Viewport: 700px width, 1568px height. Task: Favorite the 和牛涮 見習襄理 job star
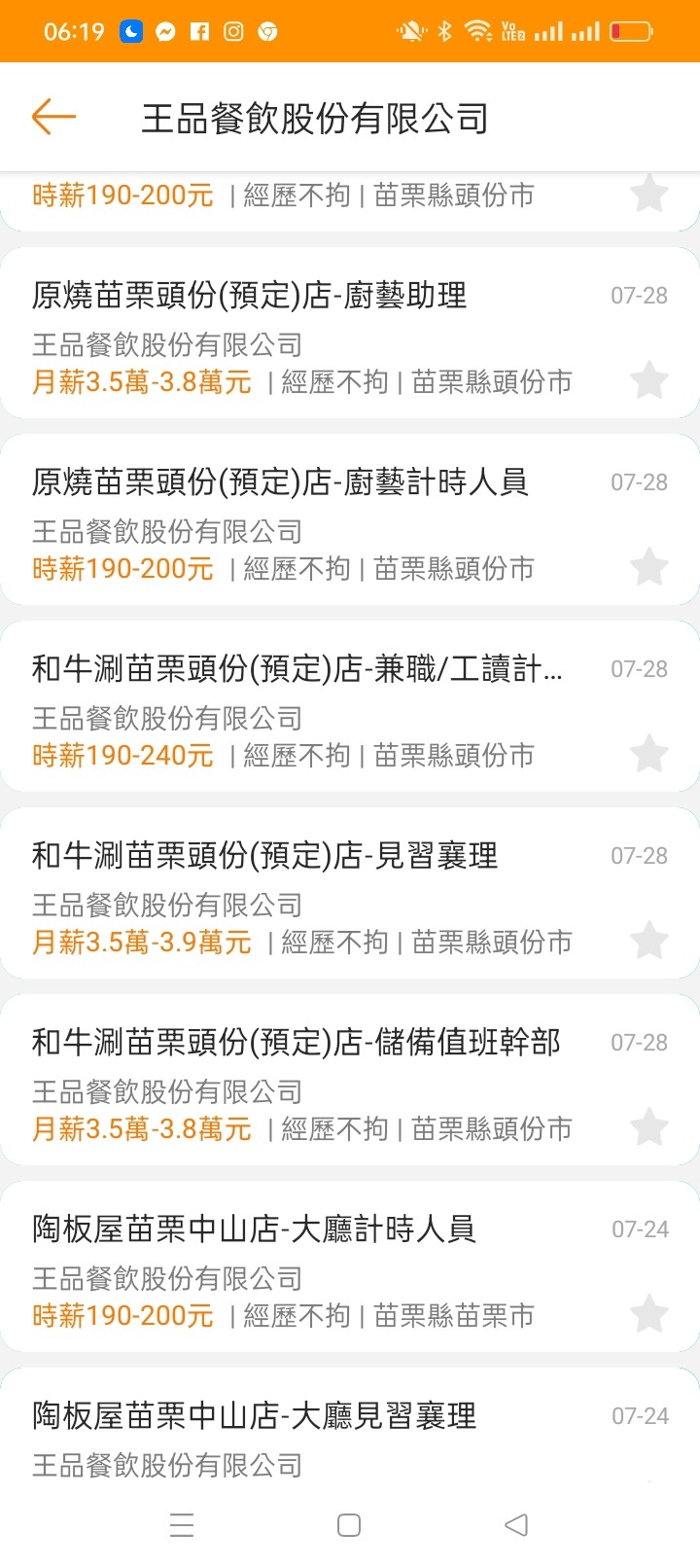pyautogui.click(x=648, y=941)
